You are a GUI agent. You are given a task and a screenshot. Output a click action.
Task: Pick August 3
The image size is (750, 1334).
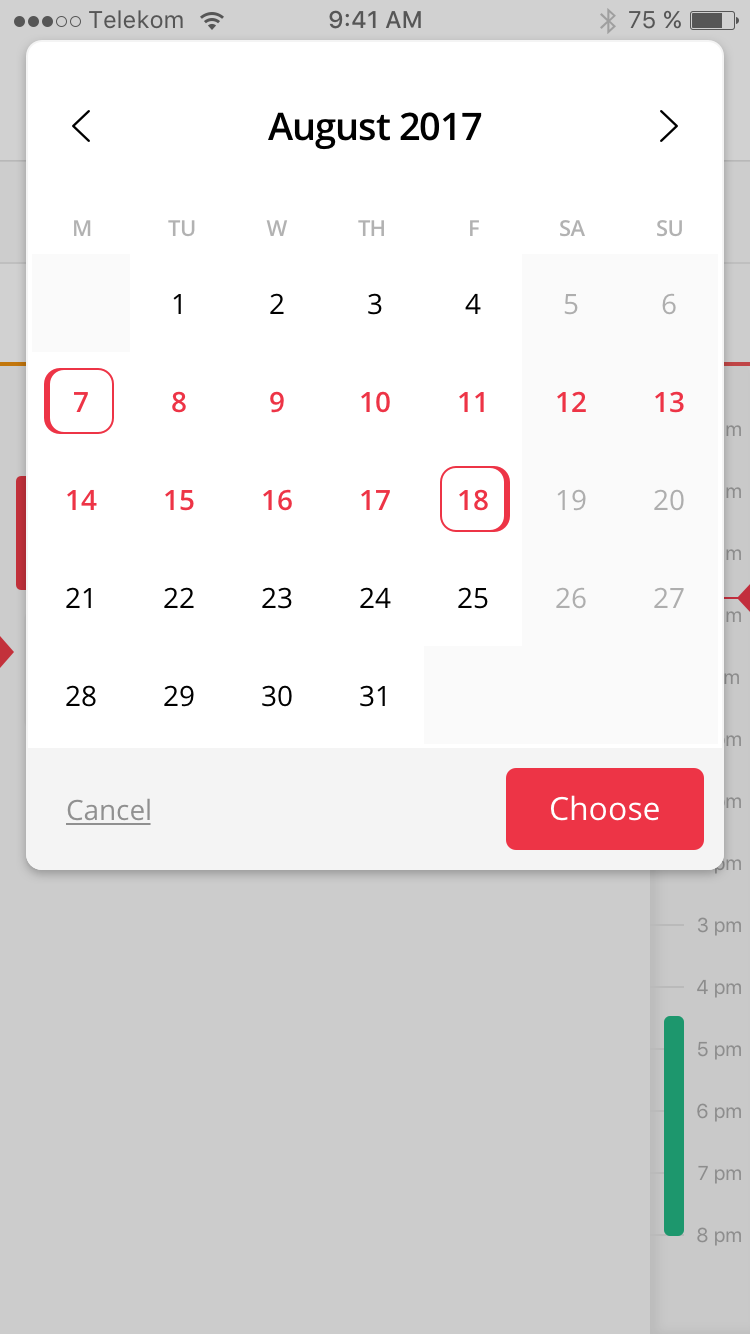(375, 304)
